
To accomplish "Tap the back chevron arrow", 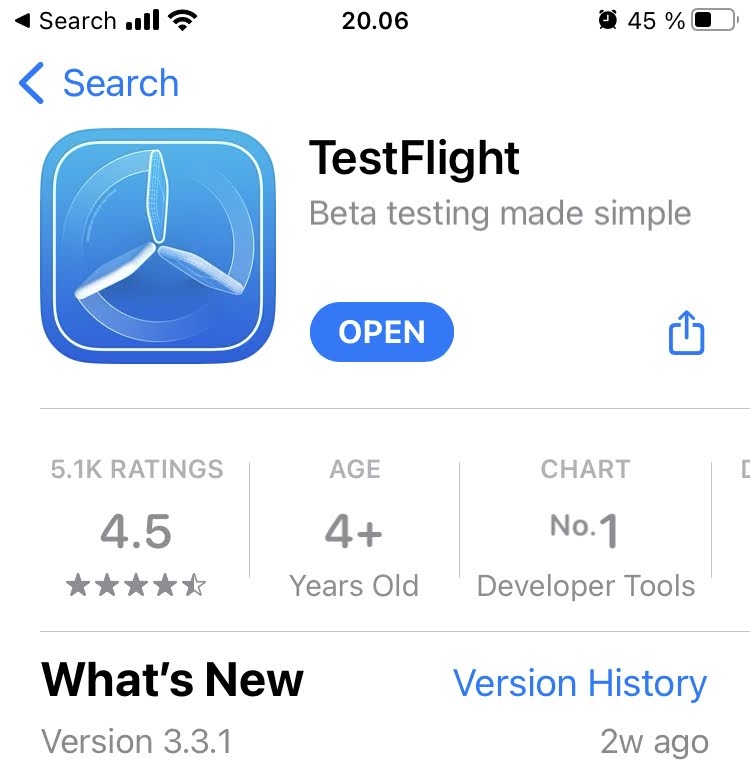I will (x=30, y=84).
